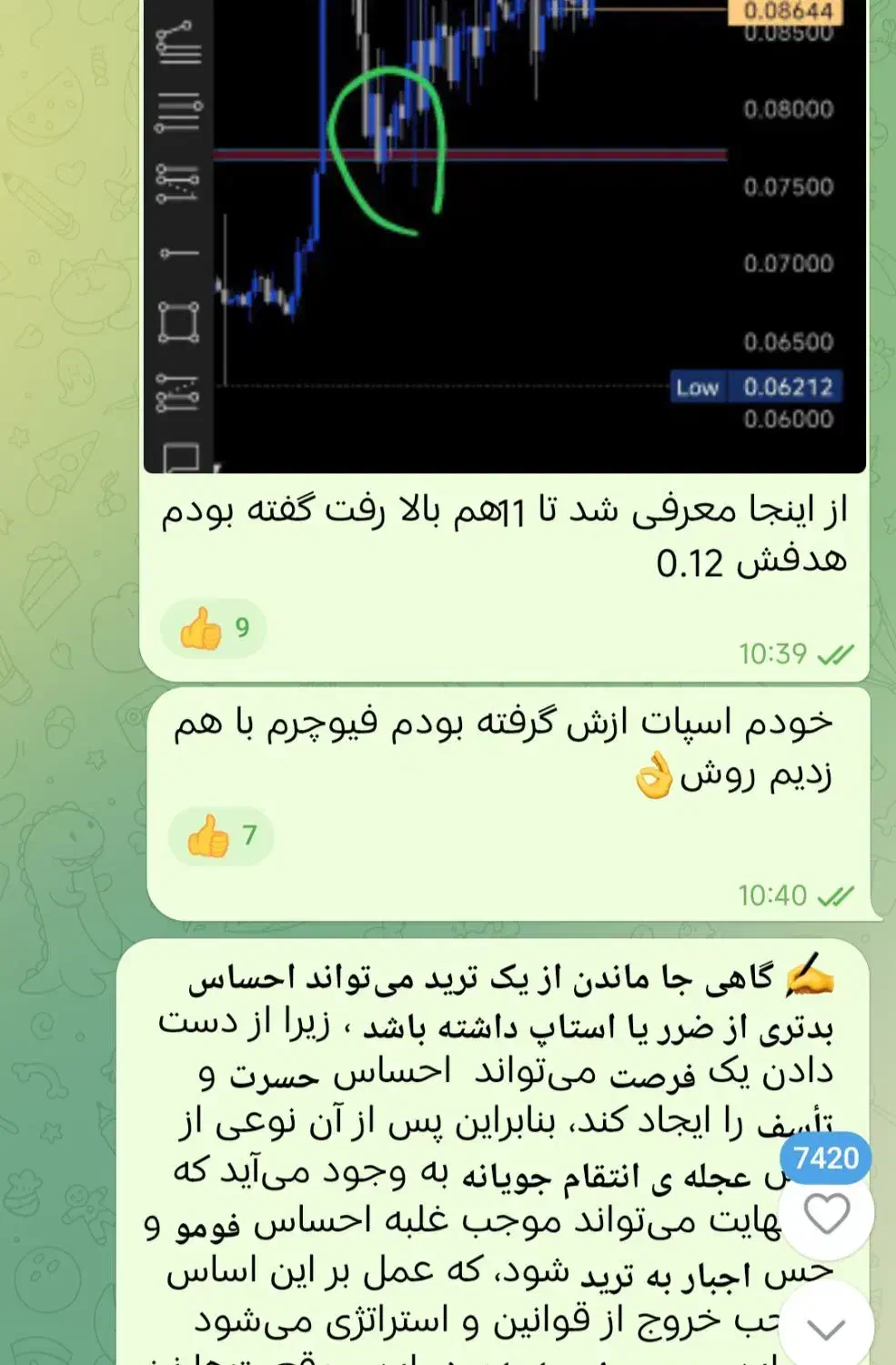Toggle the heart reaction button

click(826, 1217)
